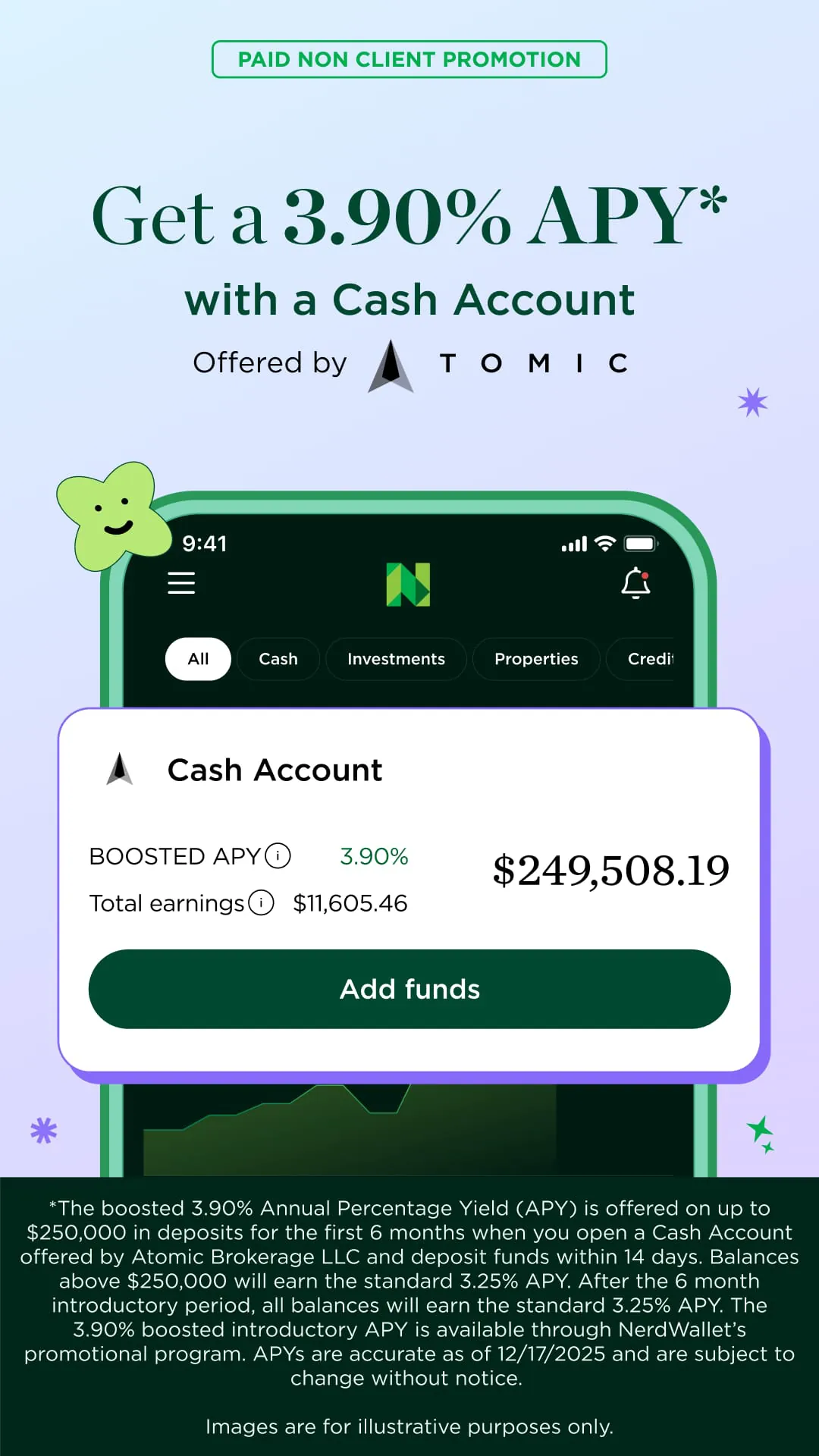
Task: Click the cellular signal bars icon
Action: (574, 543)
